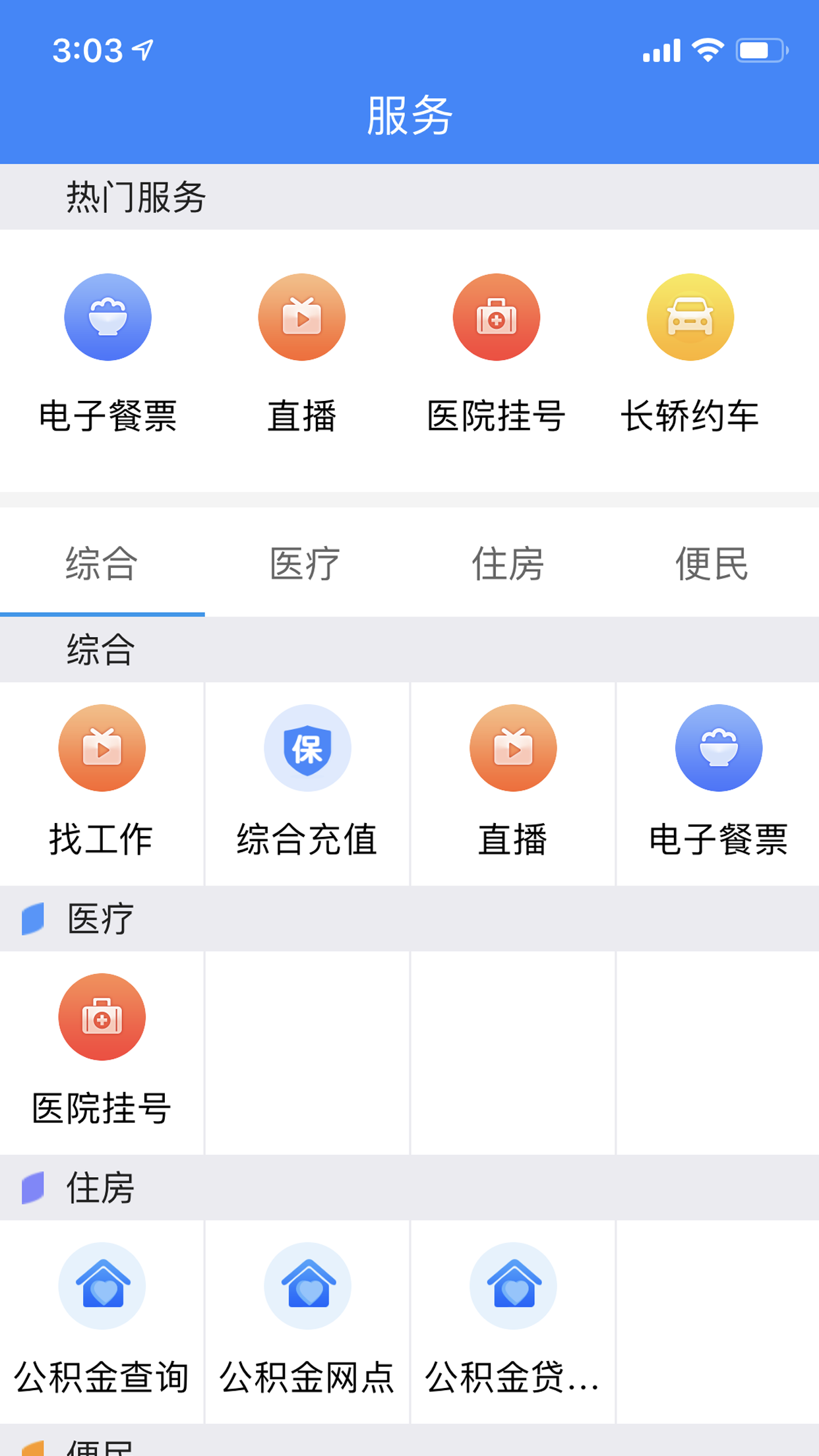Stay on the 综合 tab

pos(102,564)
